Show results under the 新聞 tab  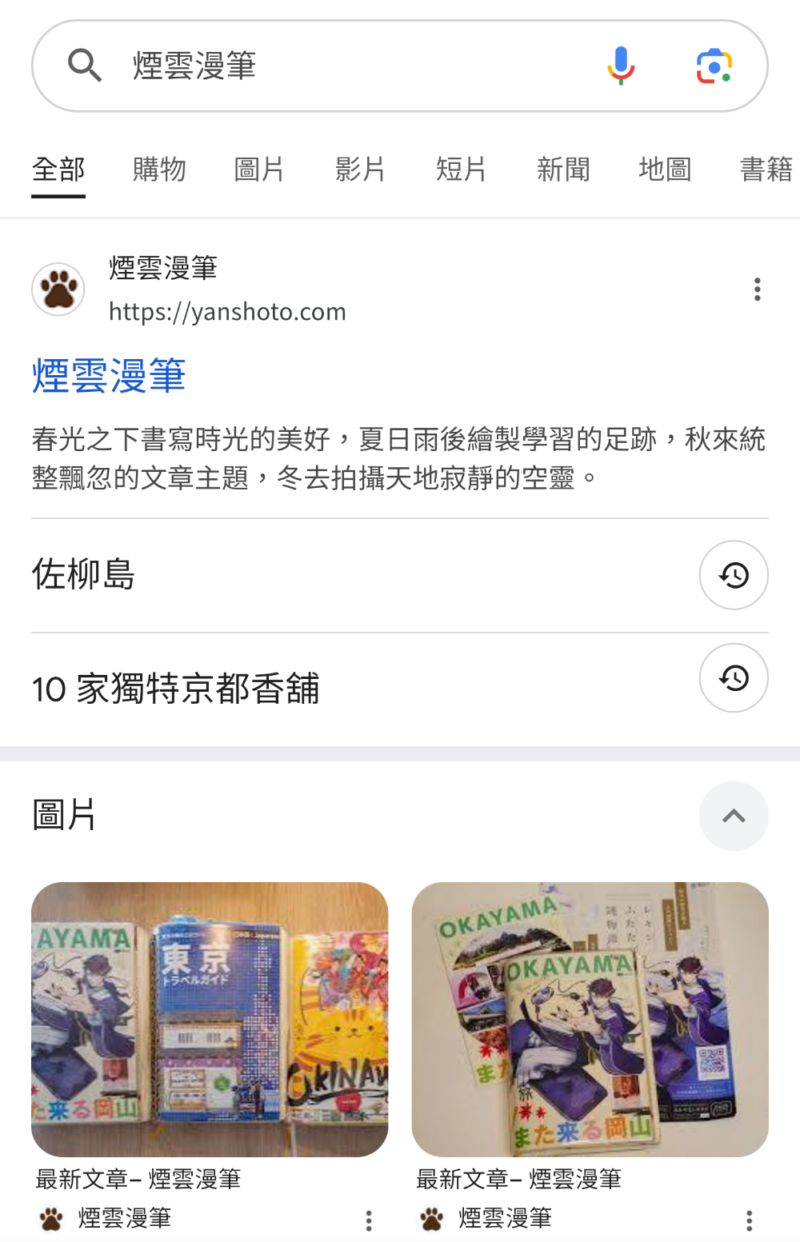[x=563, y=169]
